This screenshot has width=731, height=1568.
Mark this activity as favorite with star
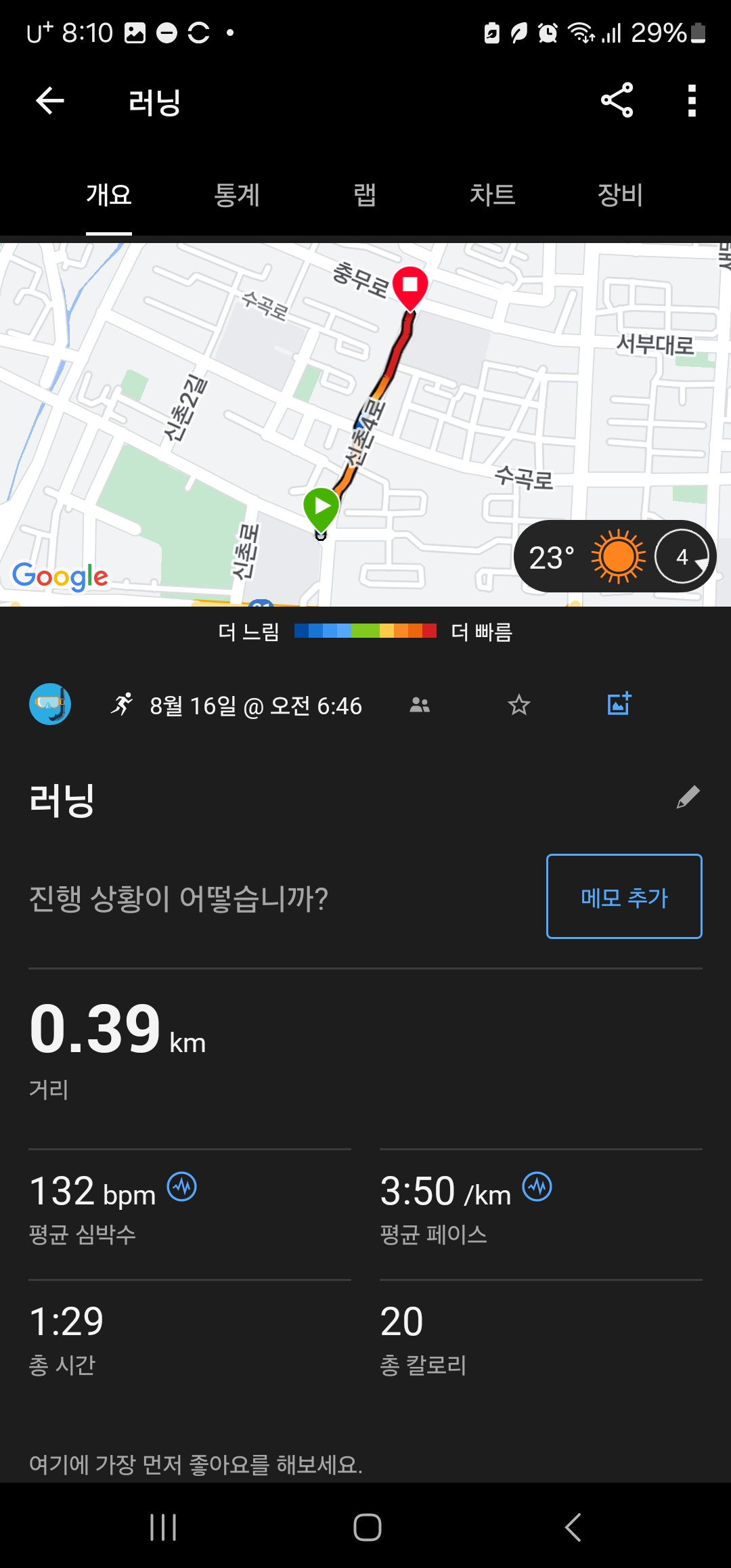coord(519,705)
